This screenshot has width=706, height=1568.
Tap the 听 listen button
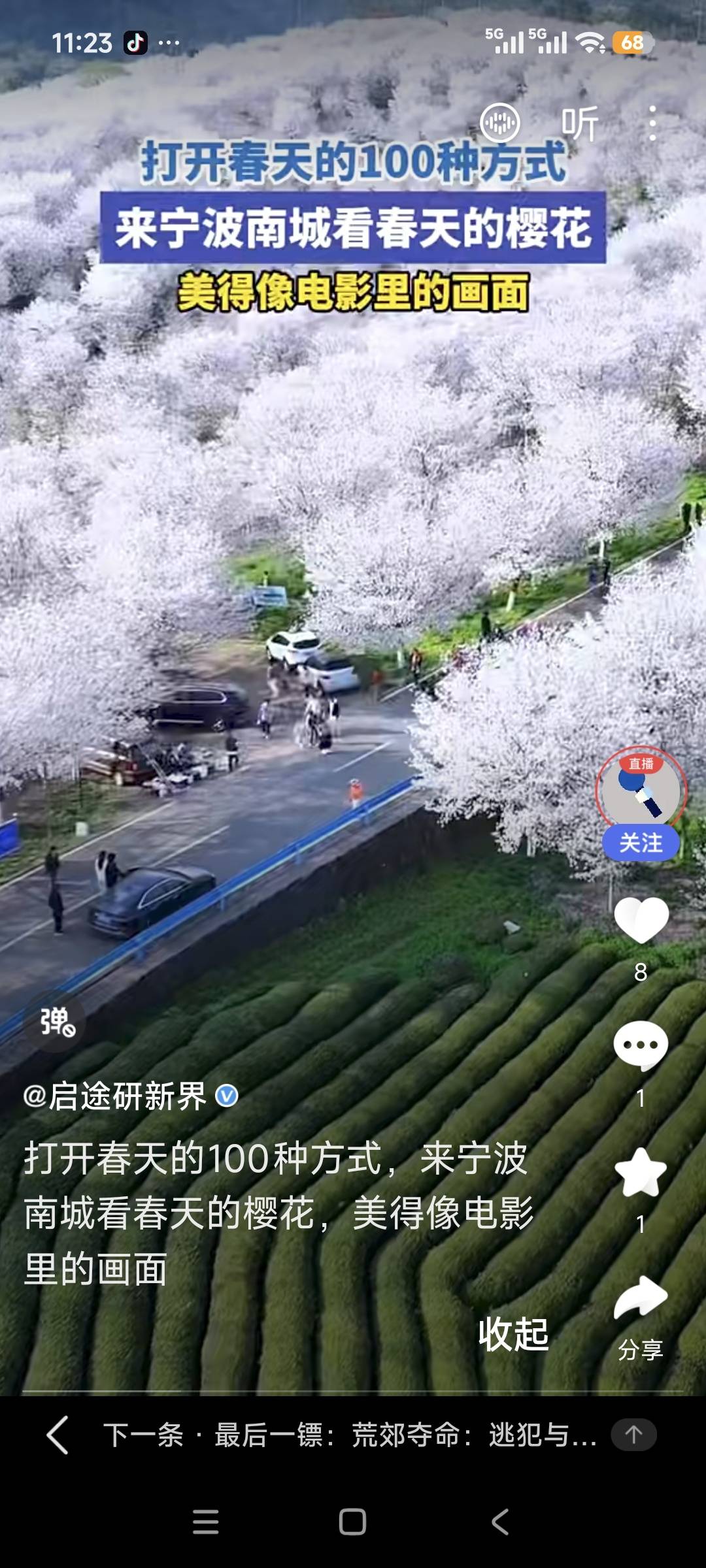(x=580, y=123)
